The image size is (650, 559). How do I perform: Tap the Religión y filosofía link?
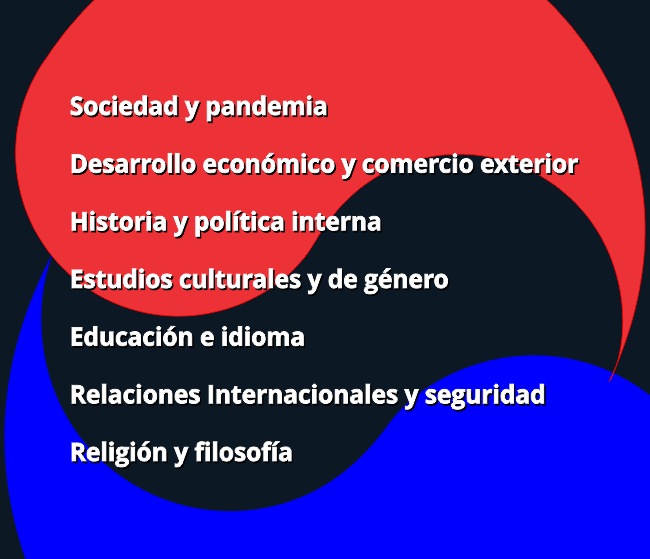(181, 453)
